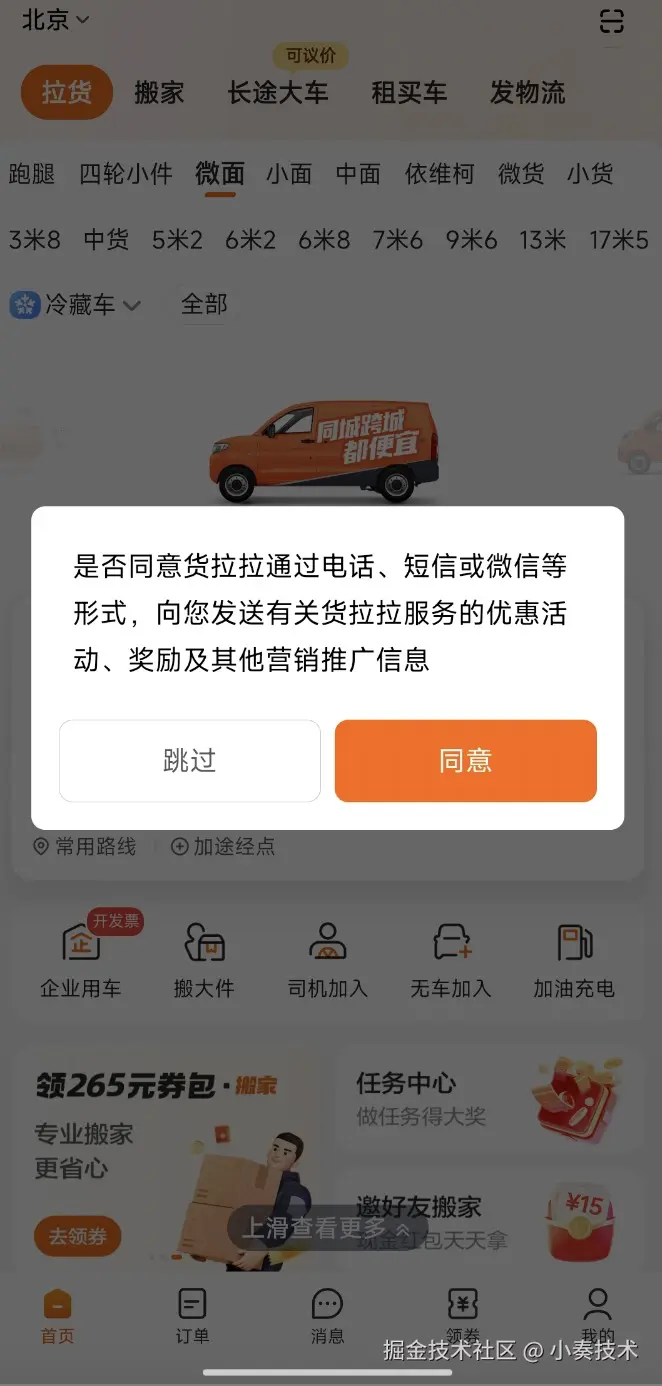Open 加油充电 service

(574, 961)
